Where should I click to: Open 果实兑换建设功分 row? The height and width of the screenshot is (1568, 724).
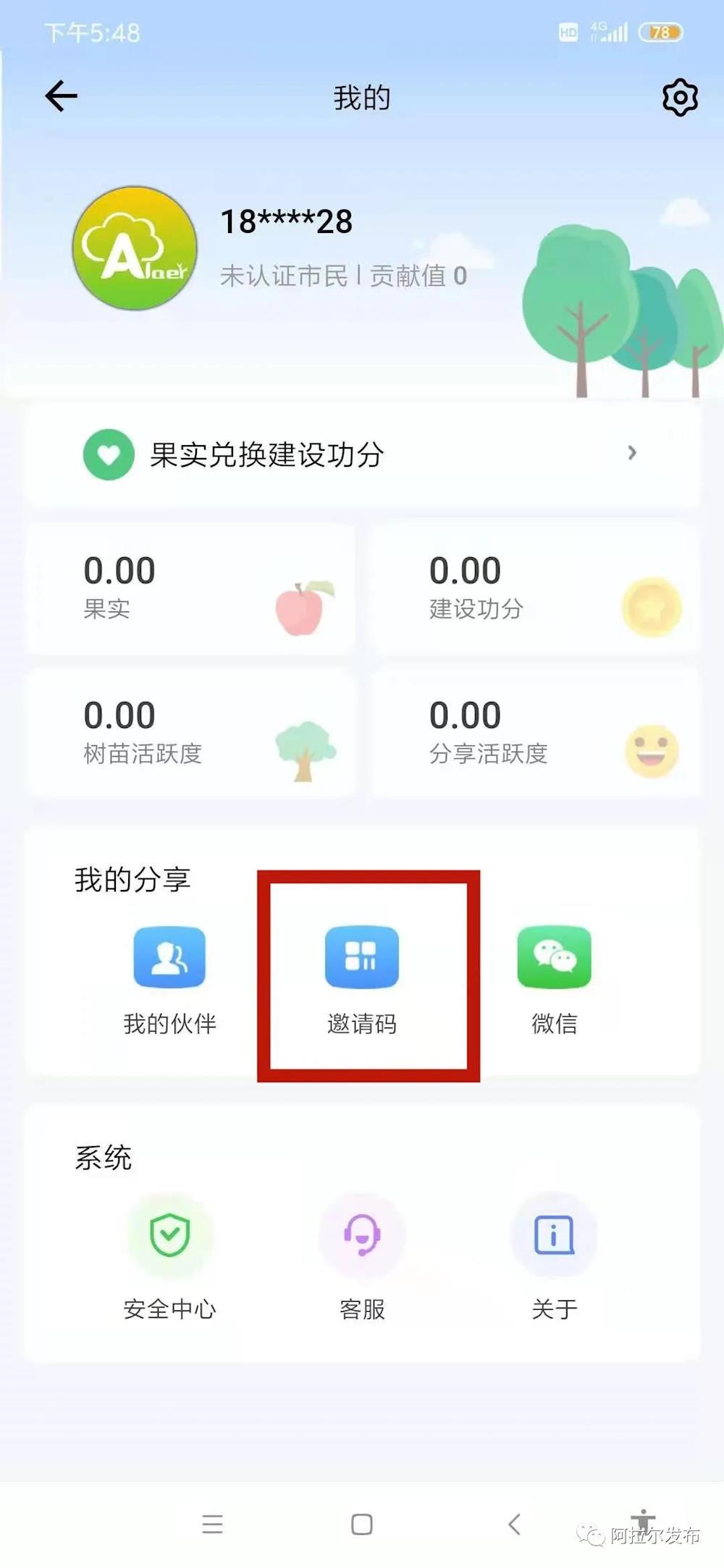click(x=362, y=454)
